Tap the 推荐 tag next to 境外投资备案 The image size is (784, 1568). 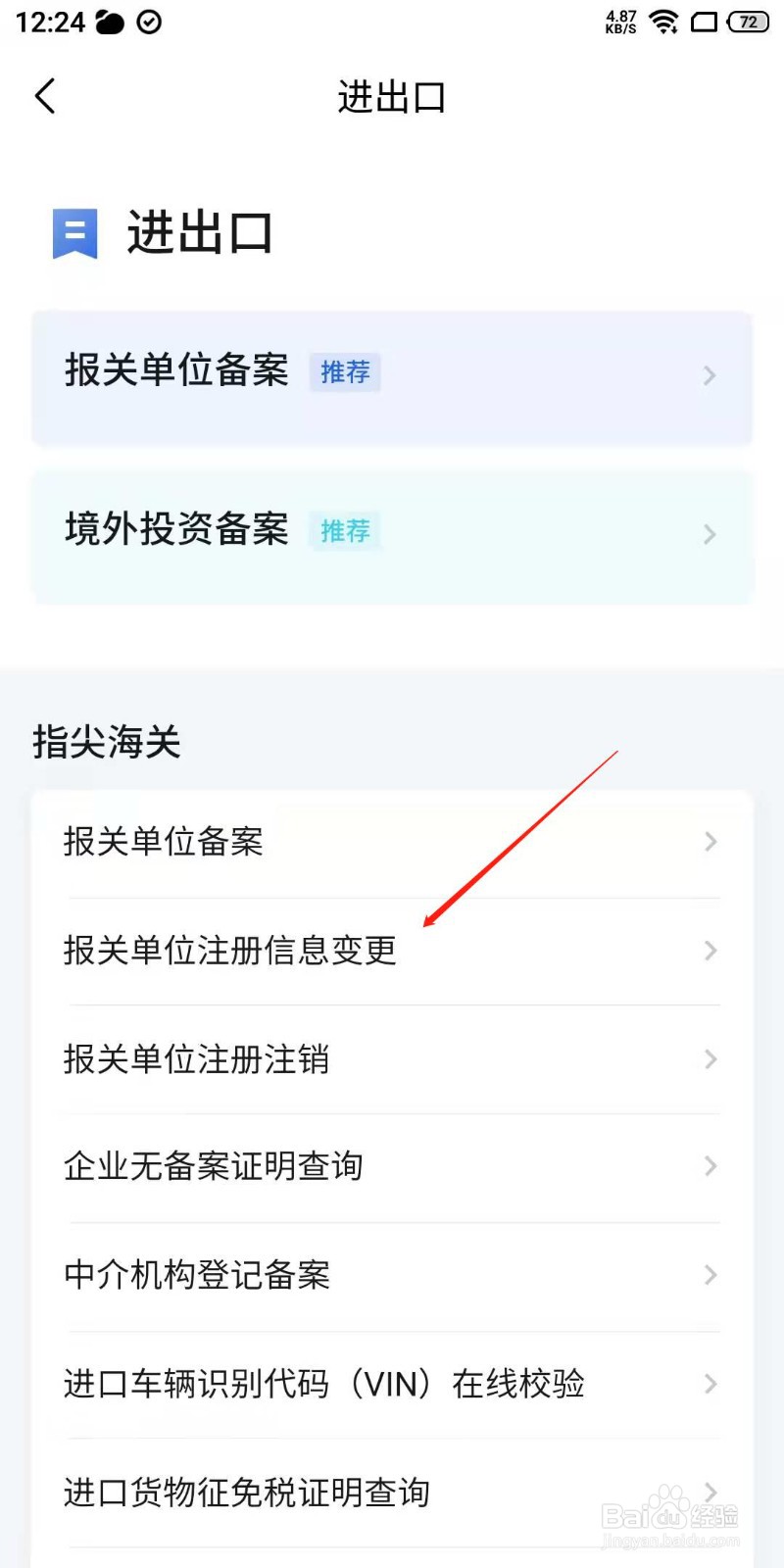tap(344, 531)
